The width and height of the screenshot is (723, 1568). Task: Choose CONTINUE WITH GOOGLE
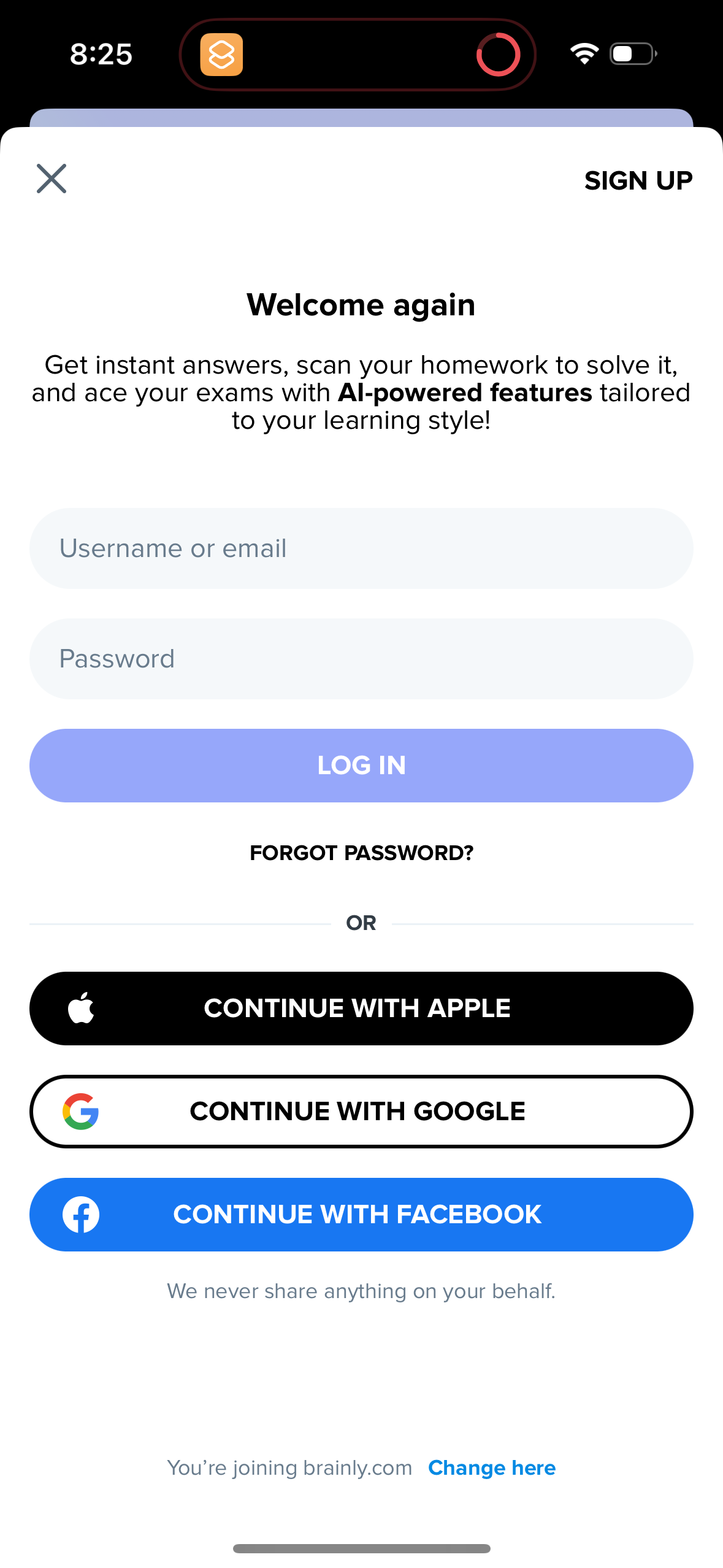[x=361, y=1111]
